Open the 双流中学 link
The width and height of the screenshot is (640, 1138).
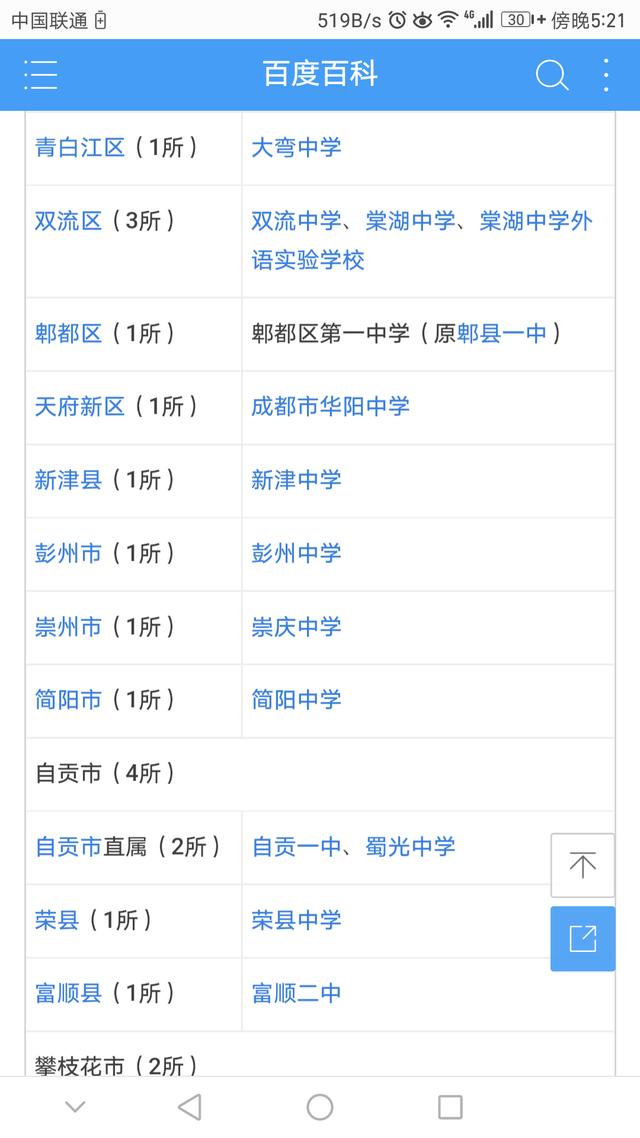pyautogui.click(x=296, y=221)
